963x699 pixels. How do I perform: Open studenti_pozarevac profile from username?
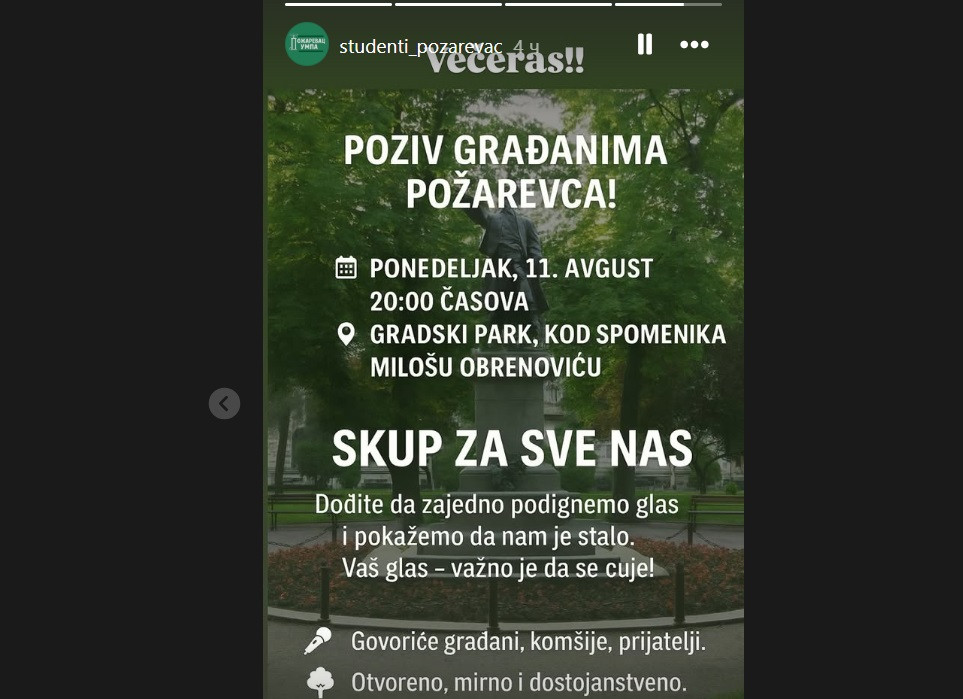click(x=420, y=46)
